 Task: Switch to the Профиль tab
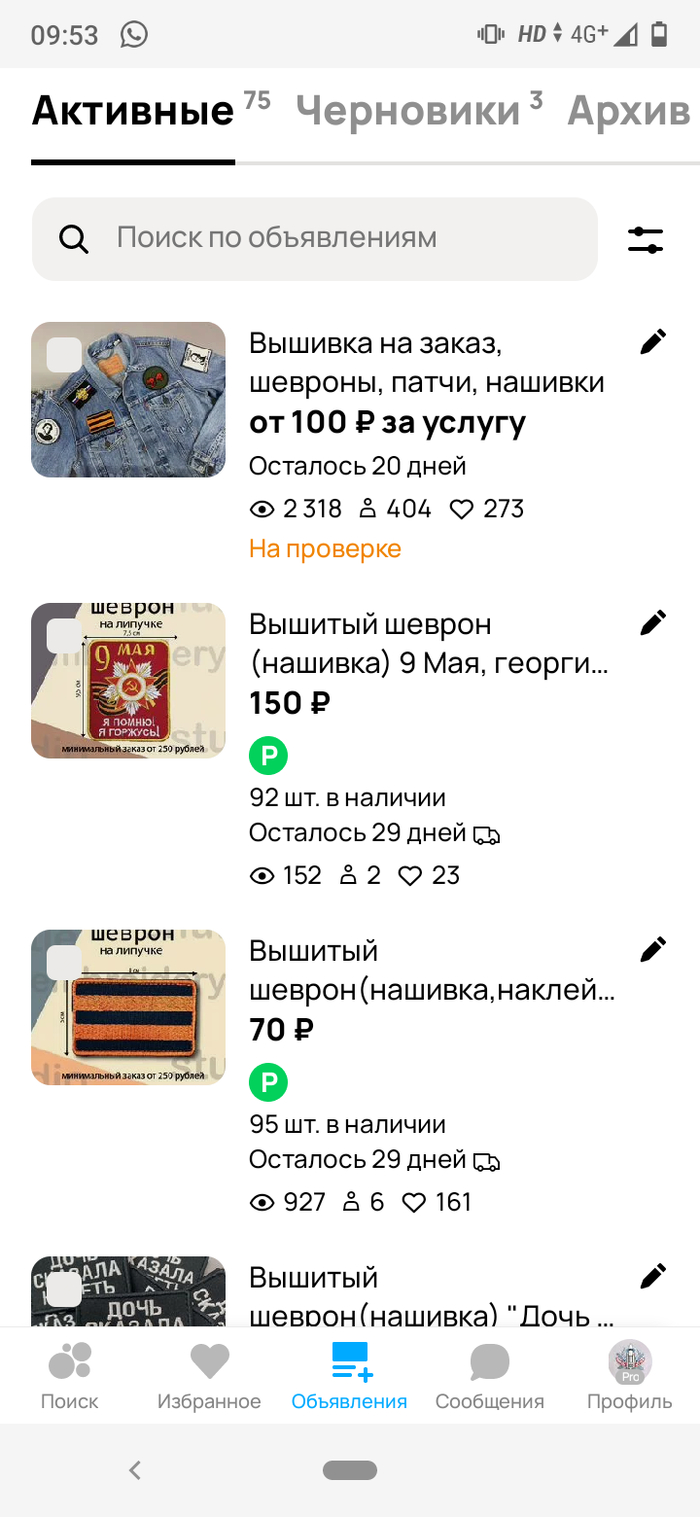click(x=630, y=1376)
